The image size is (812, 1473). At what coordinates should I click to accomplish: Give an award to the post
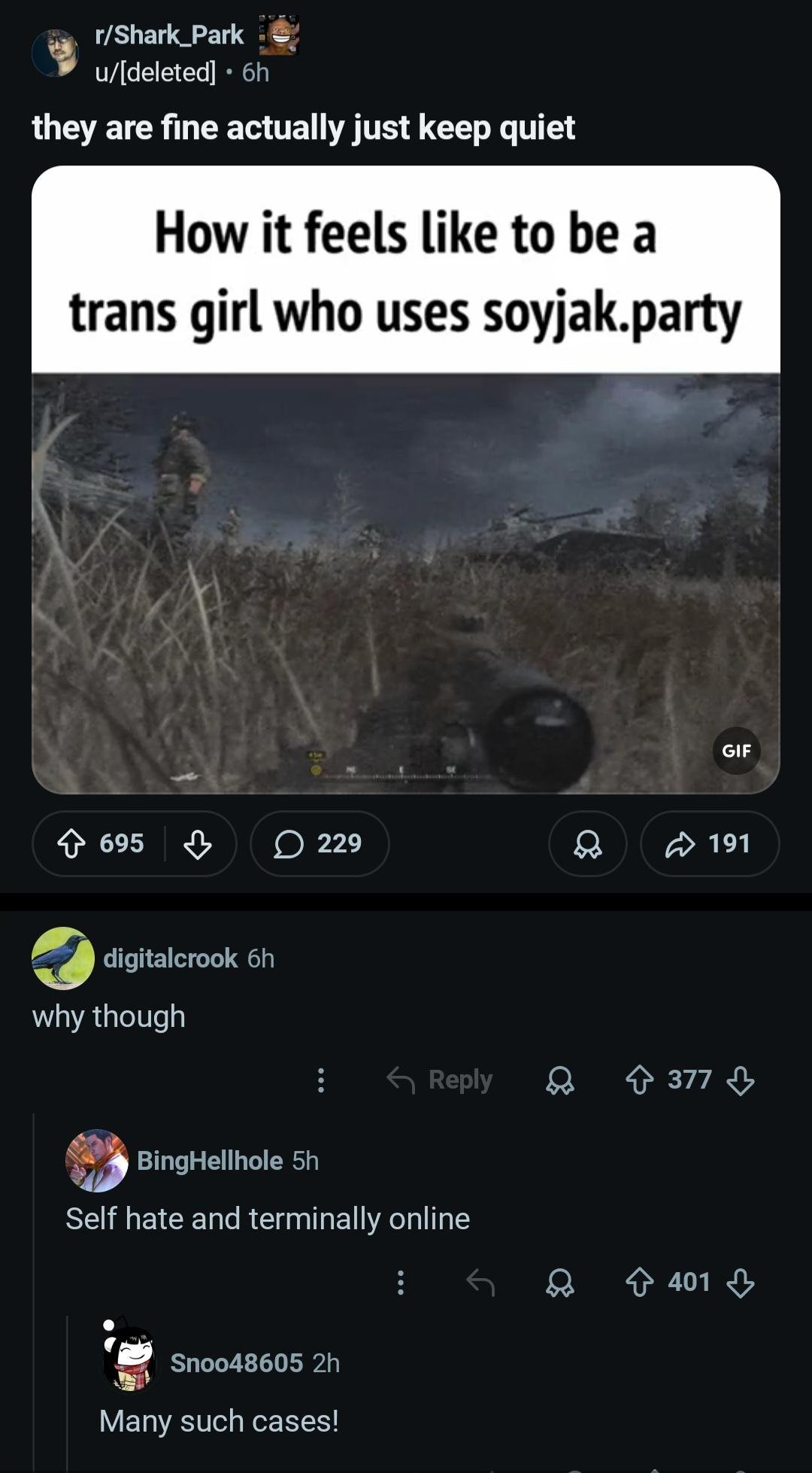click(587, 843)
